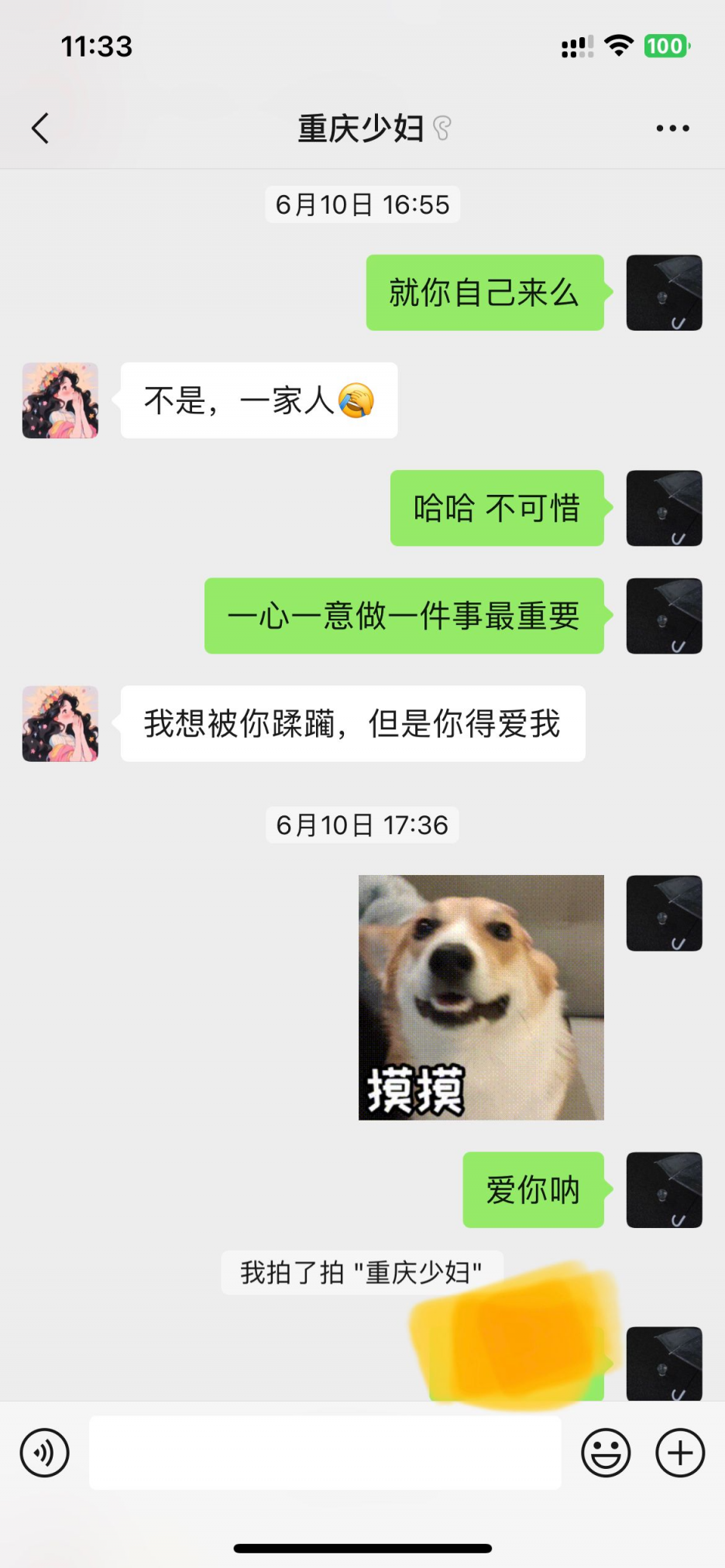The width and height of the screenshot is (725, 1568).
Task: Tap own avatar beside 爱你呐
Action: click(664, 1189)
